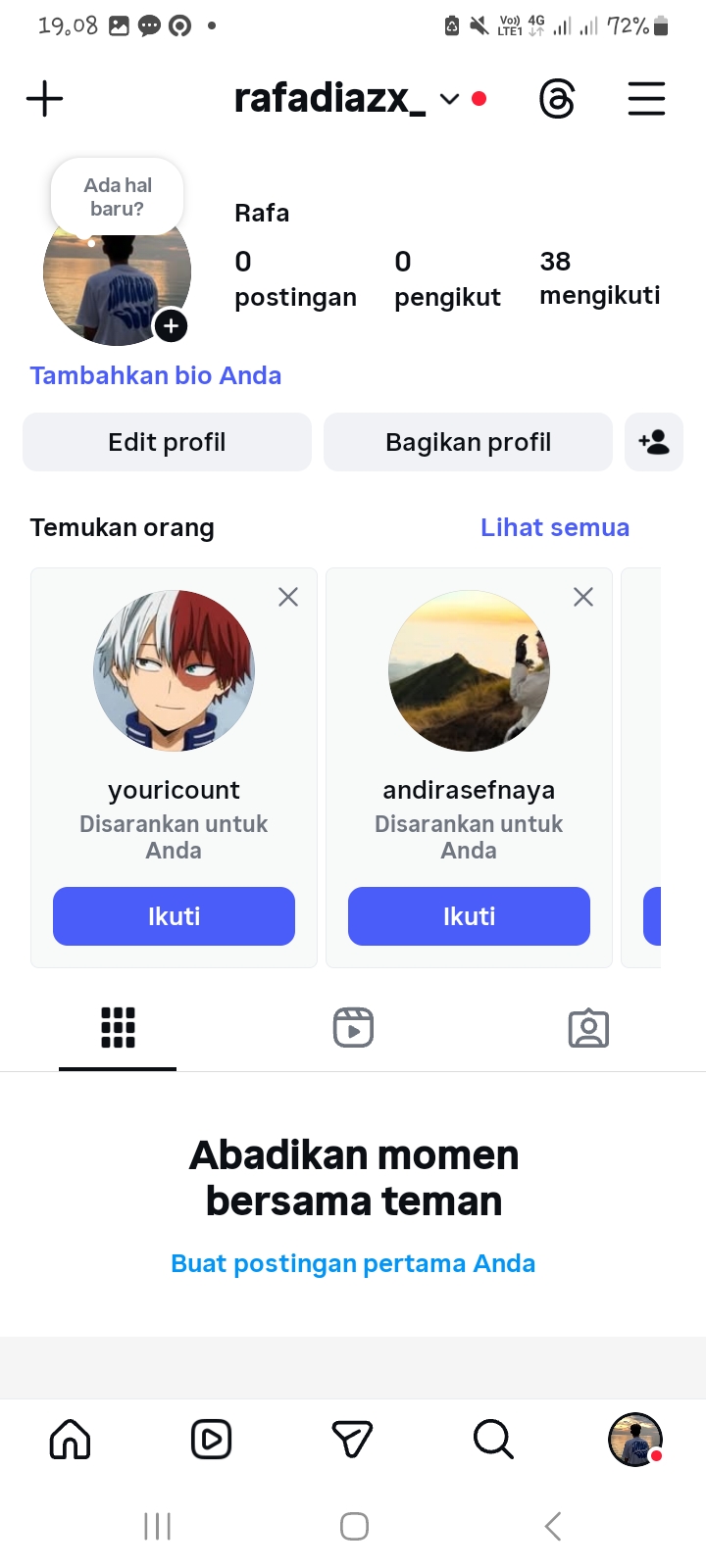Open the Tambahkan bio Anda link

(x=156, y=375)
